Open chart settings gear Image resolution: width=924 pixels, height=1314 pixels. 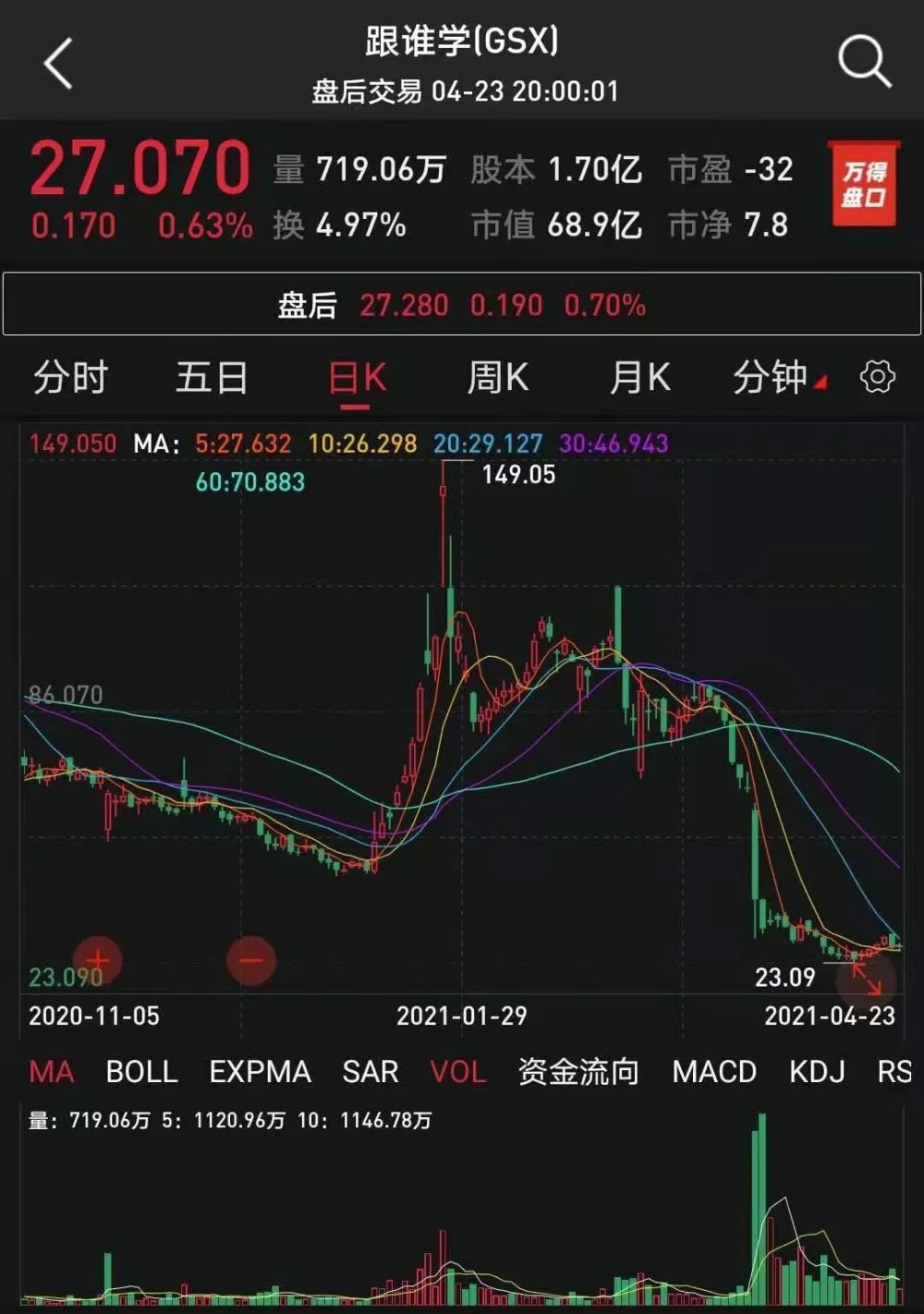(x=877, y=377)
